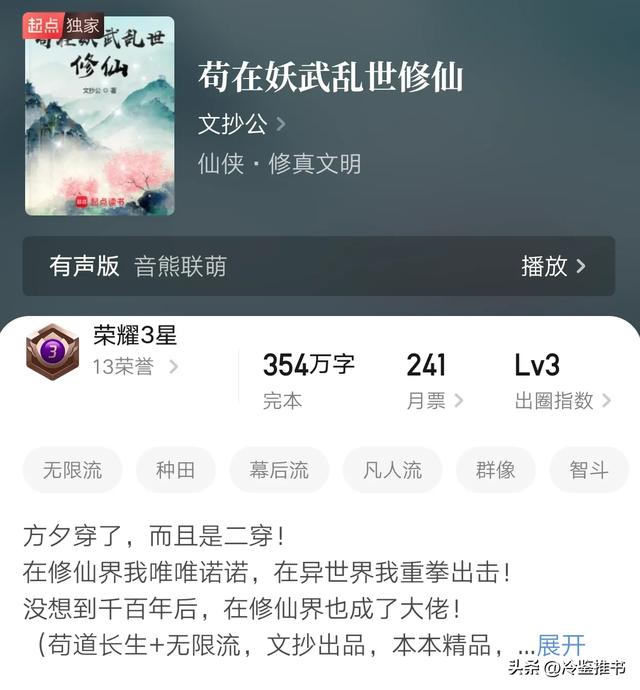
Task: Select the 智斗 tag
Action: (589, 470)
